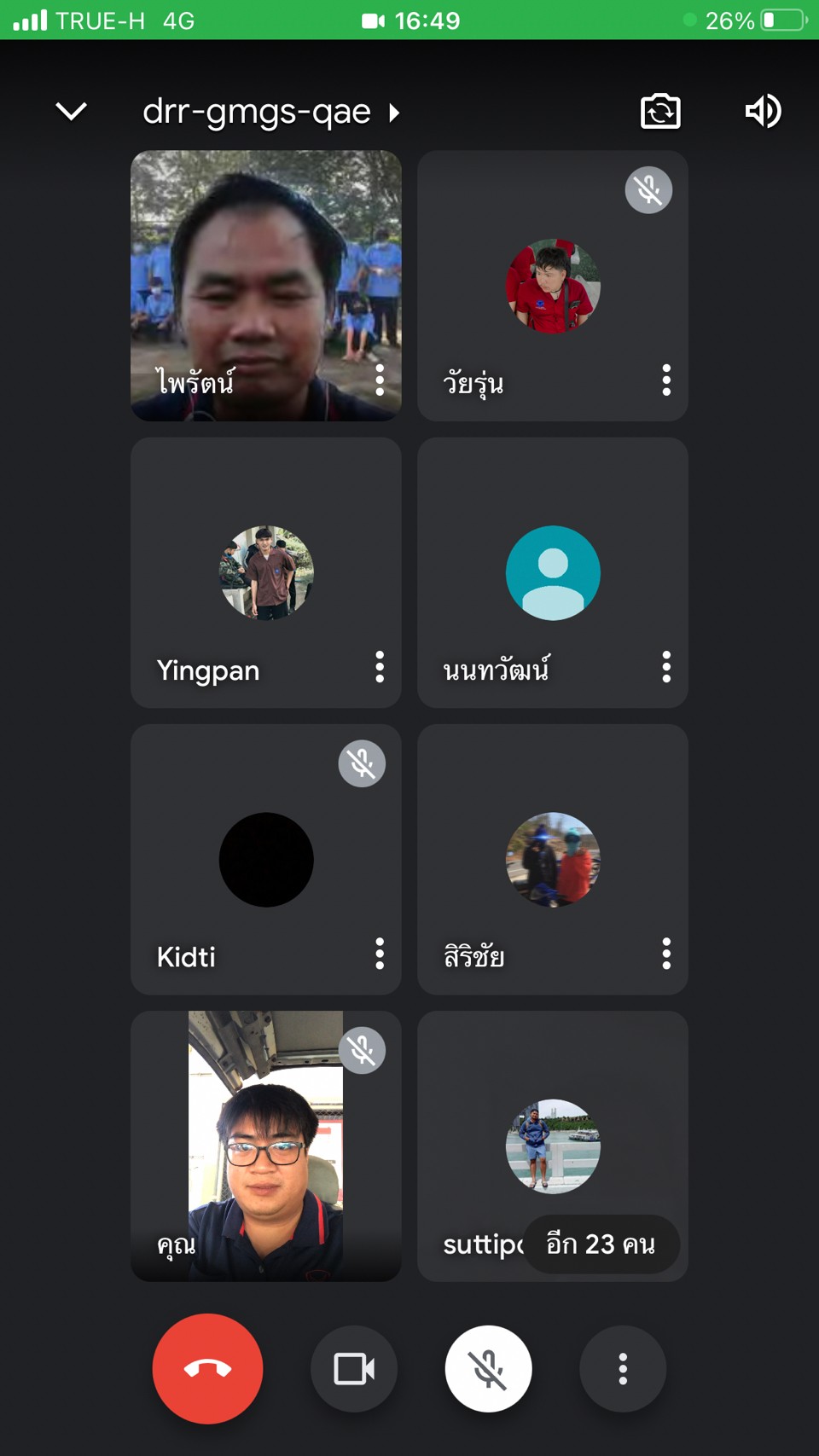Open meeting details for drr-gmgs-qae
Viewport: 819px width, 1456px height.
pos(270,112)
